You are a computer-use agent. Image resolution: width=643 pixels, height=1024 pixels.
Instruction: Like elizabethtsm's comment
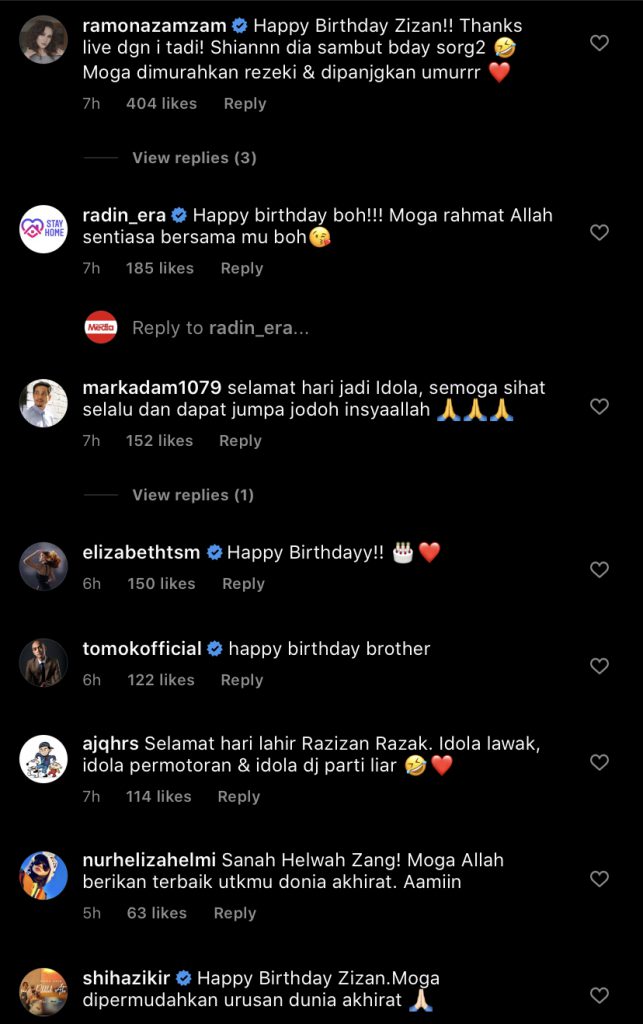click(x=599, y=570)
